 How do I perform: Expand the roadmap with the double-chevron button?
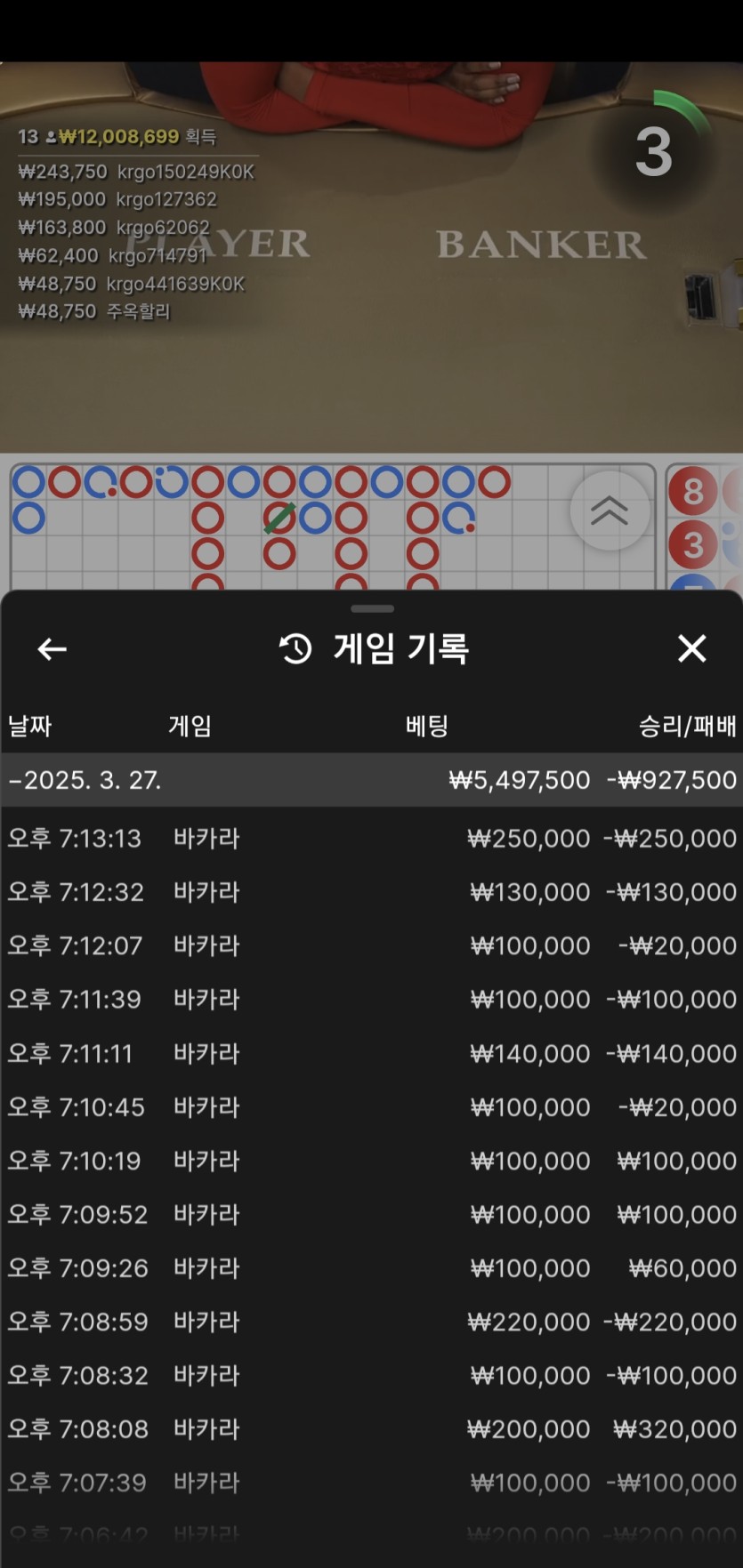[x=610, y=511]
